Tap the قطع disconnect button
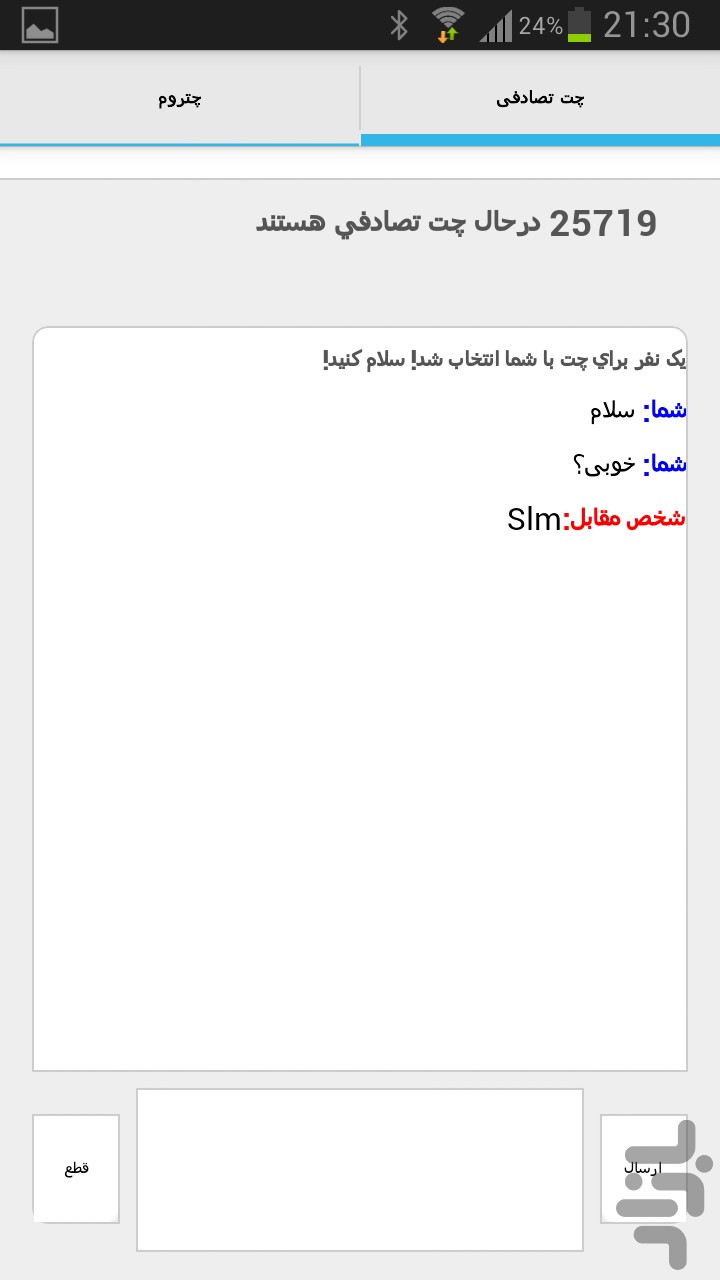 tap(76, 1168)
